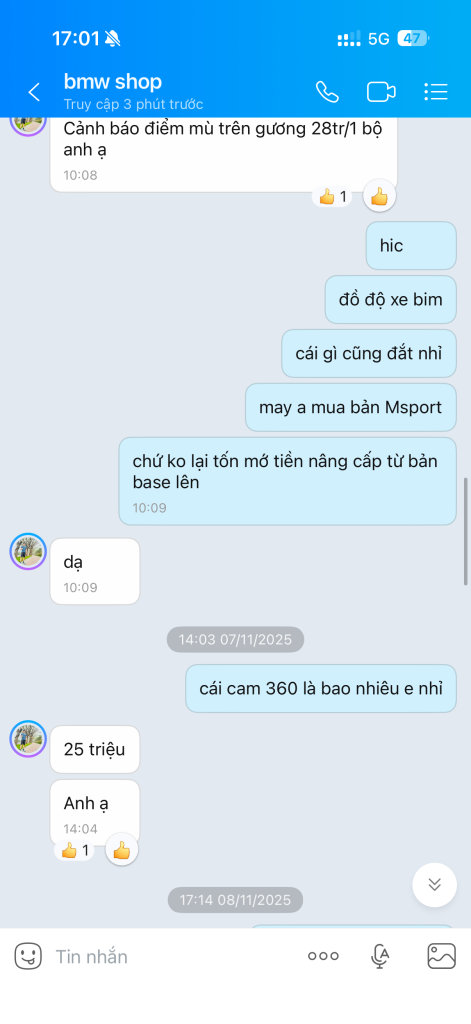Jump to the latest messages
Screen dimensions: 471x1024
pos(434,885)
